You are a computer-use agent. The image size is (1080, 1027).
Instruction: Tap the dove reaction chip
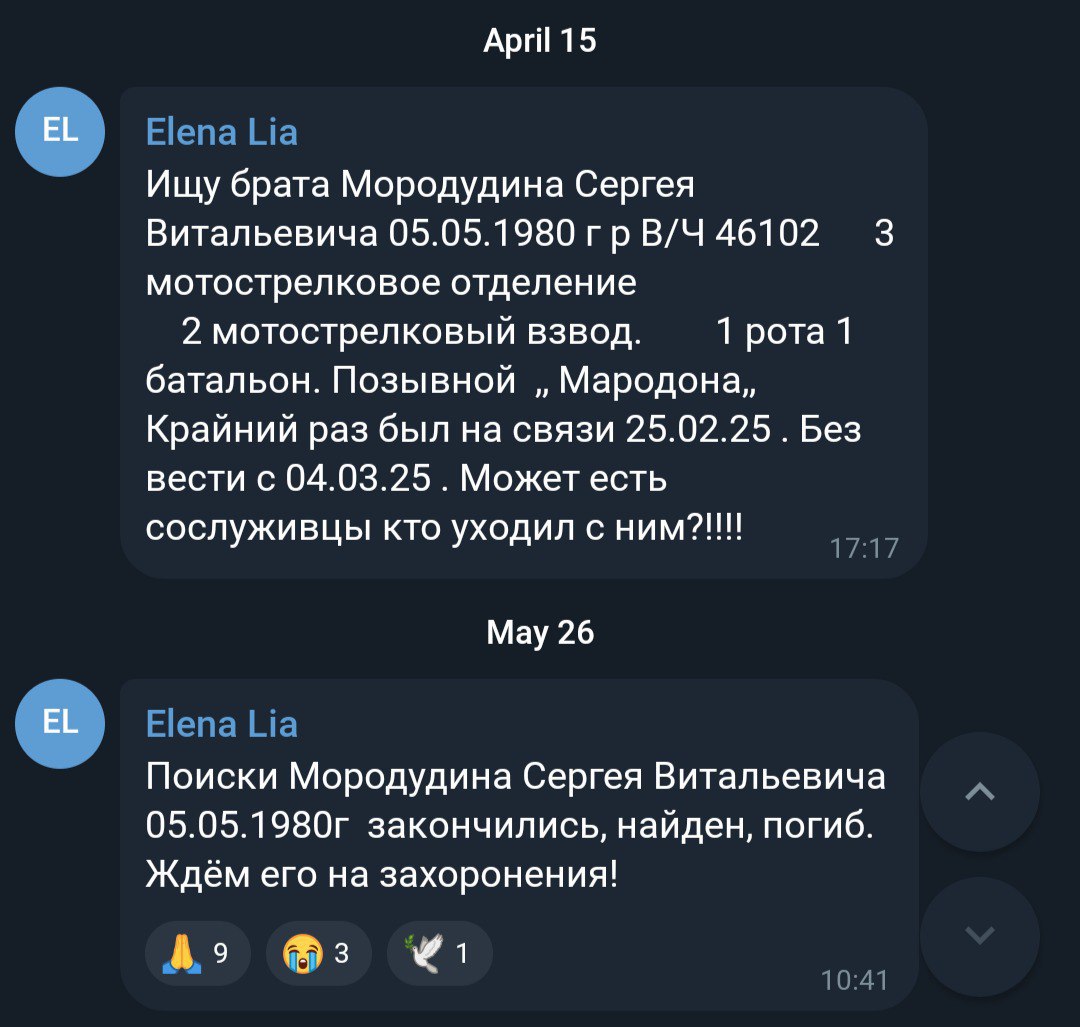pyautogui.click(x=439, y=954)
